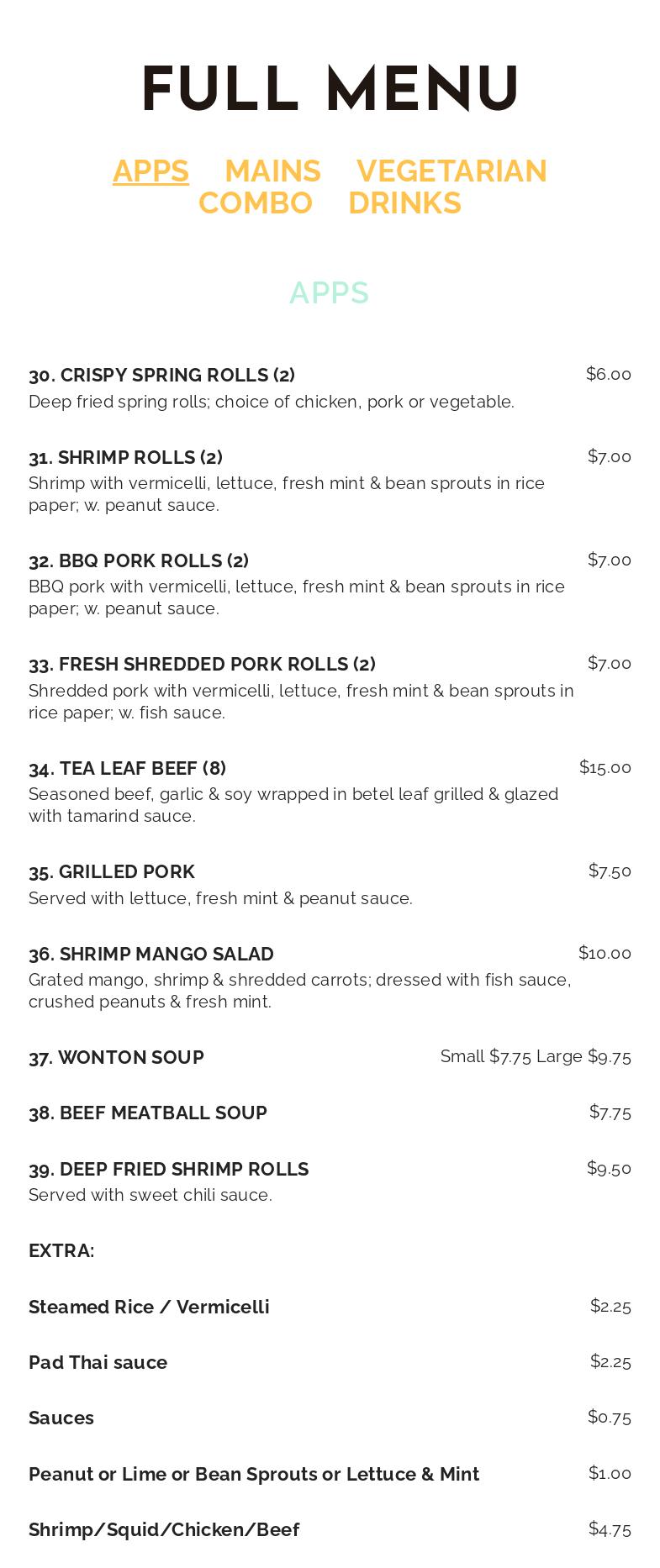Select the APPS menu category
The height and width of the screenshot is (1568, 660).
150,171
